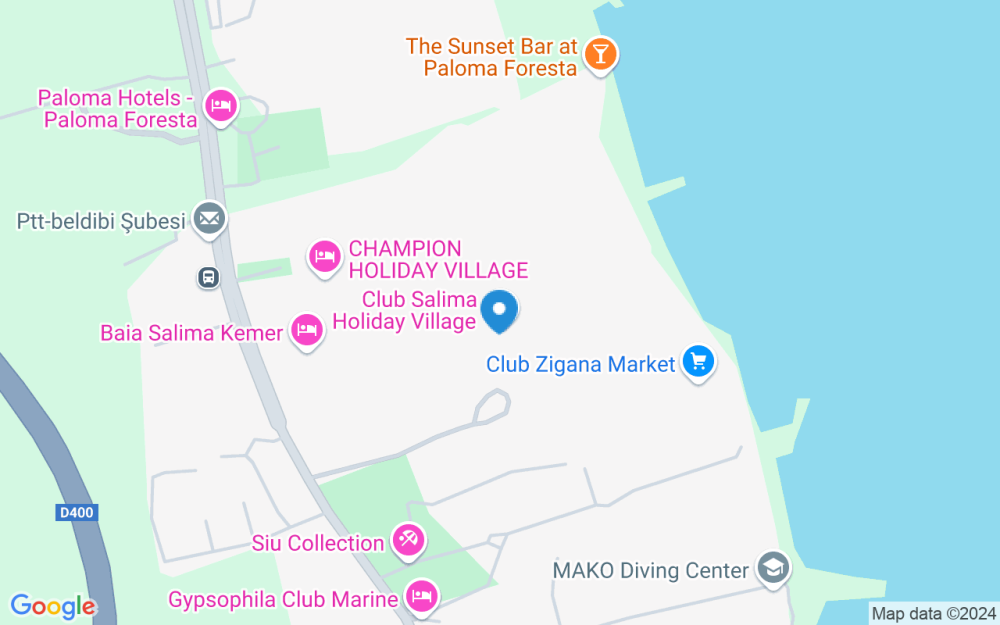
Task: Select the Siu Collection beach marker
Action: (x=407, y=541)
